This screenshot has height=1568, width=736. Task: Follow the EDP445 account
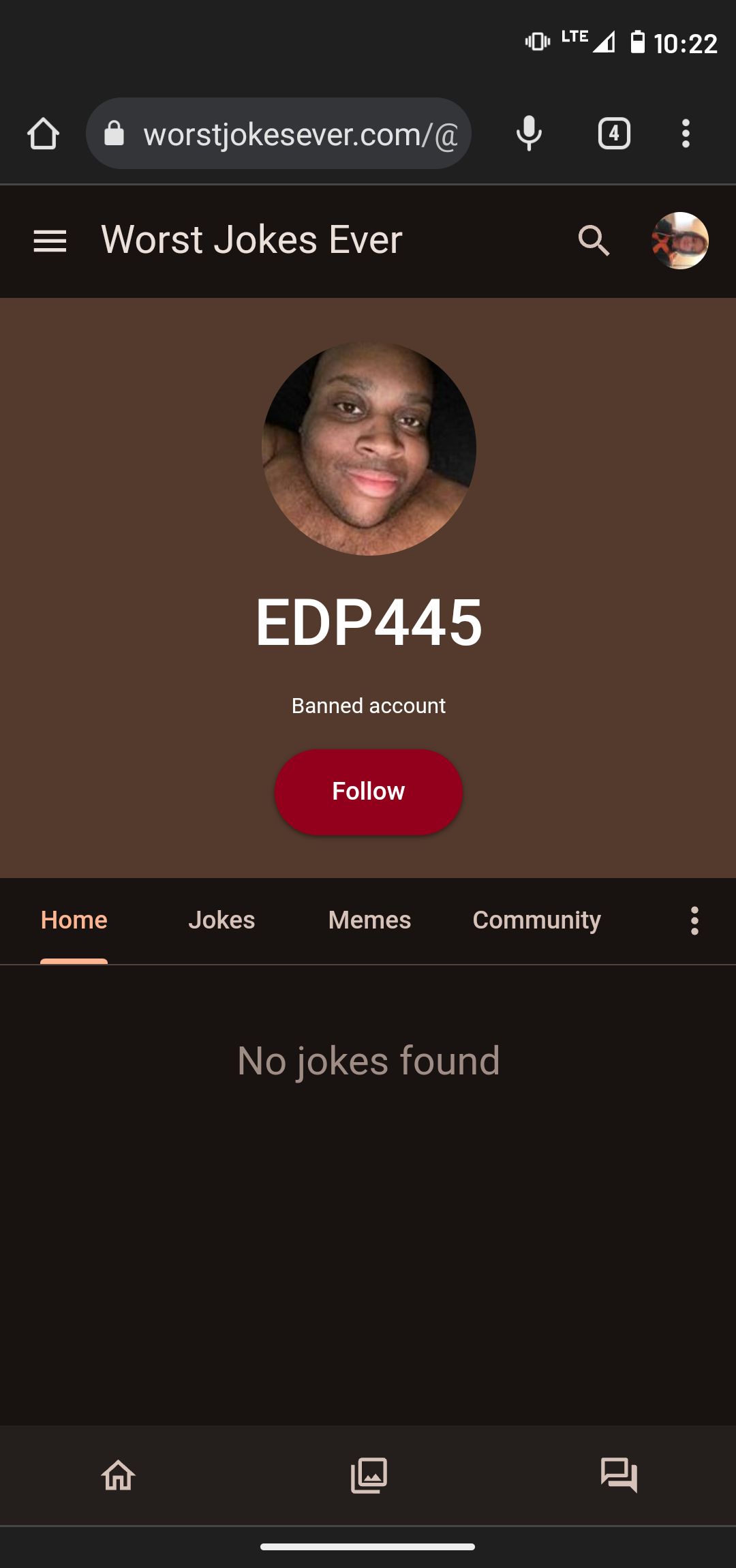[x=368, y=791]
